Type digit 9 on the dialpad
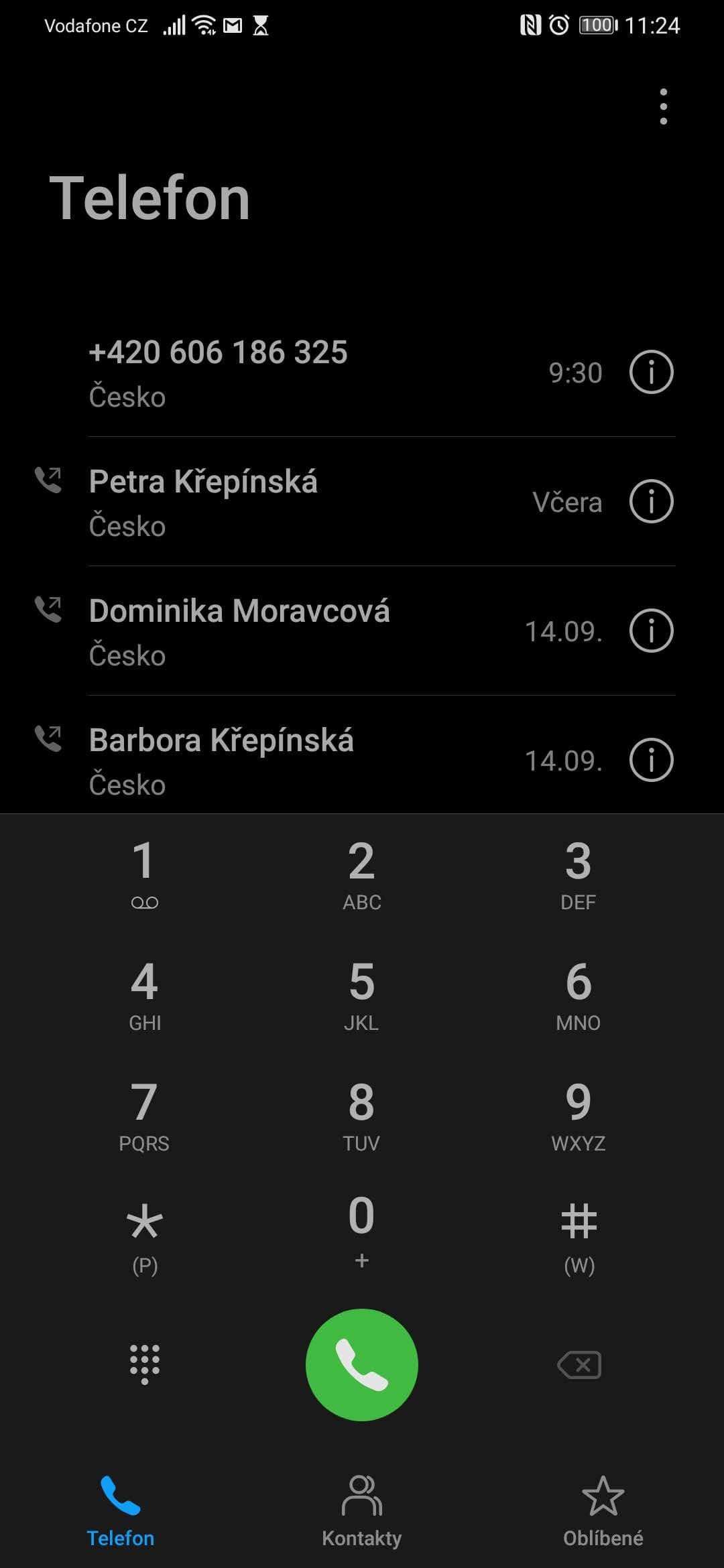The height and width of the screenshot is (1568, 724). (578, 1112)
